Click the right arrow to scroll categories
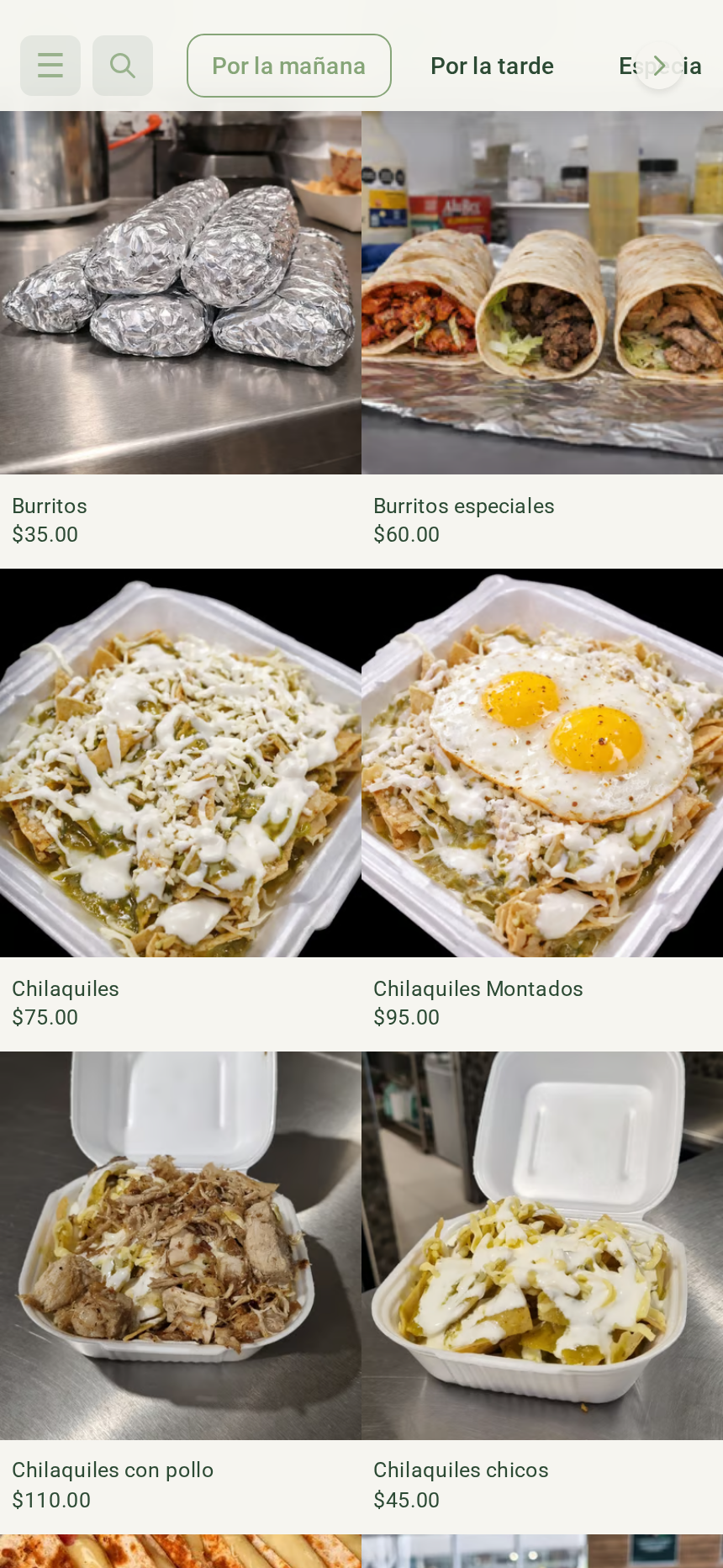This screenshot has height=1568, width=723. tap(660, 65)
